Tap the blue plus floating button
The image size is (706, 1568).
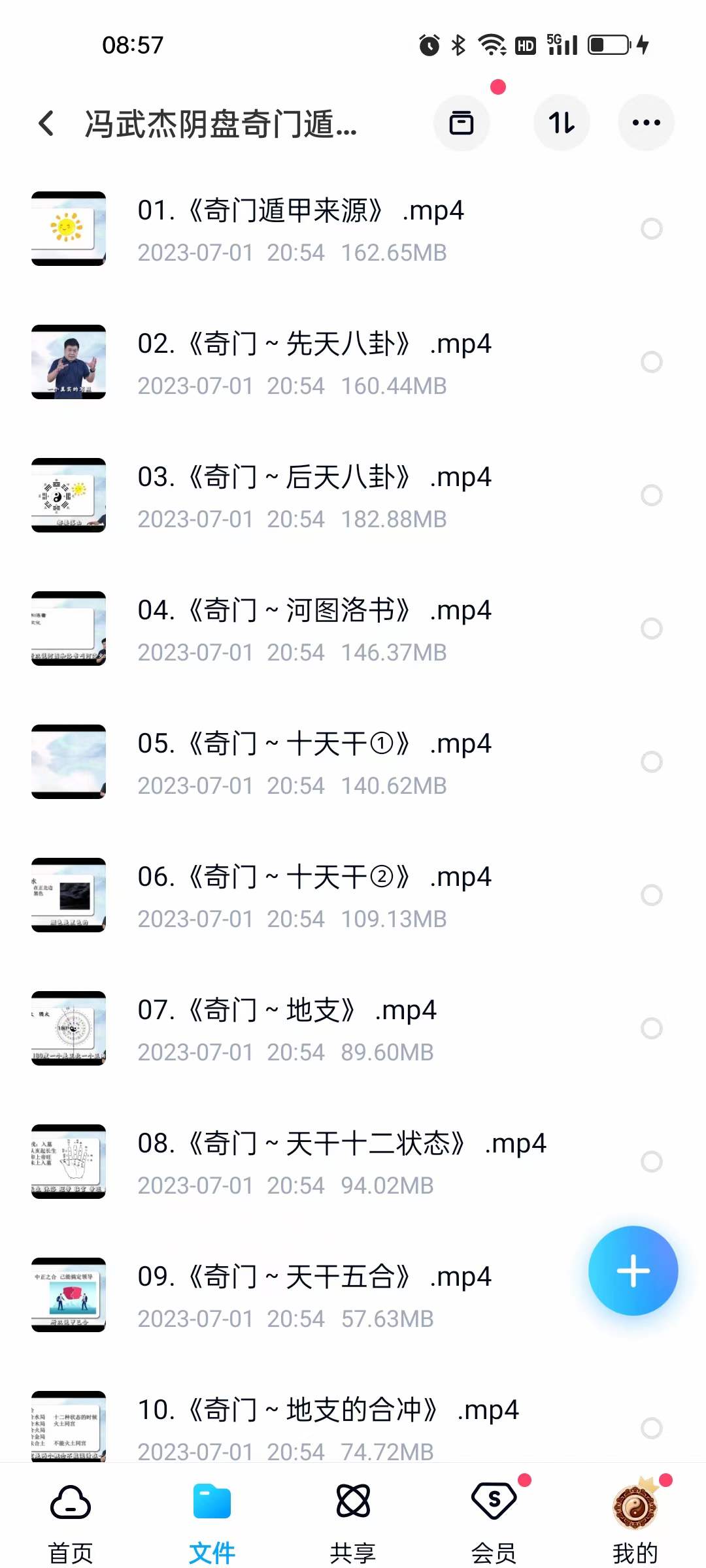[633, 1269]
